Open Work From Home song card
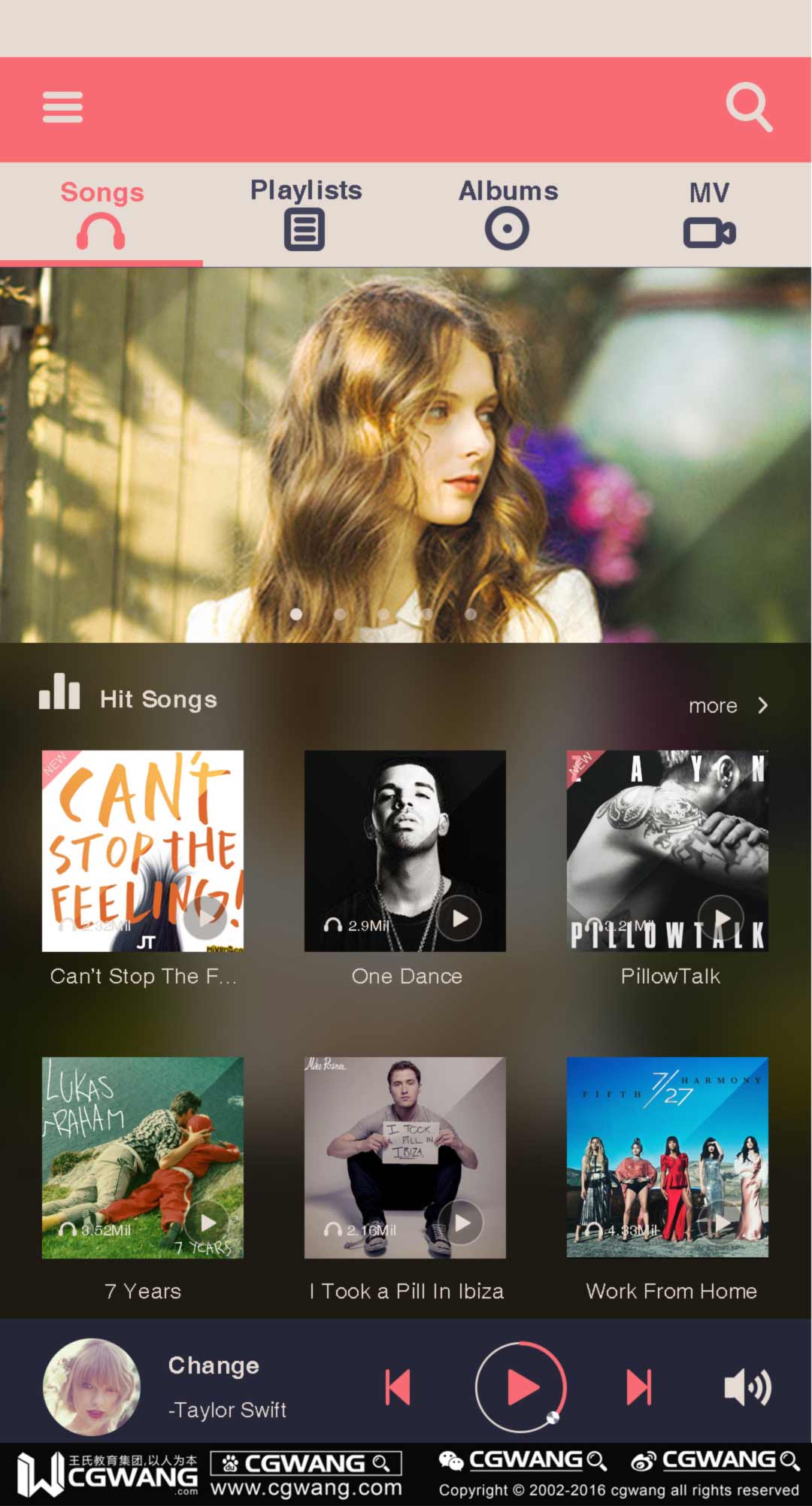 668,1158
